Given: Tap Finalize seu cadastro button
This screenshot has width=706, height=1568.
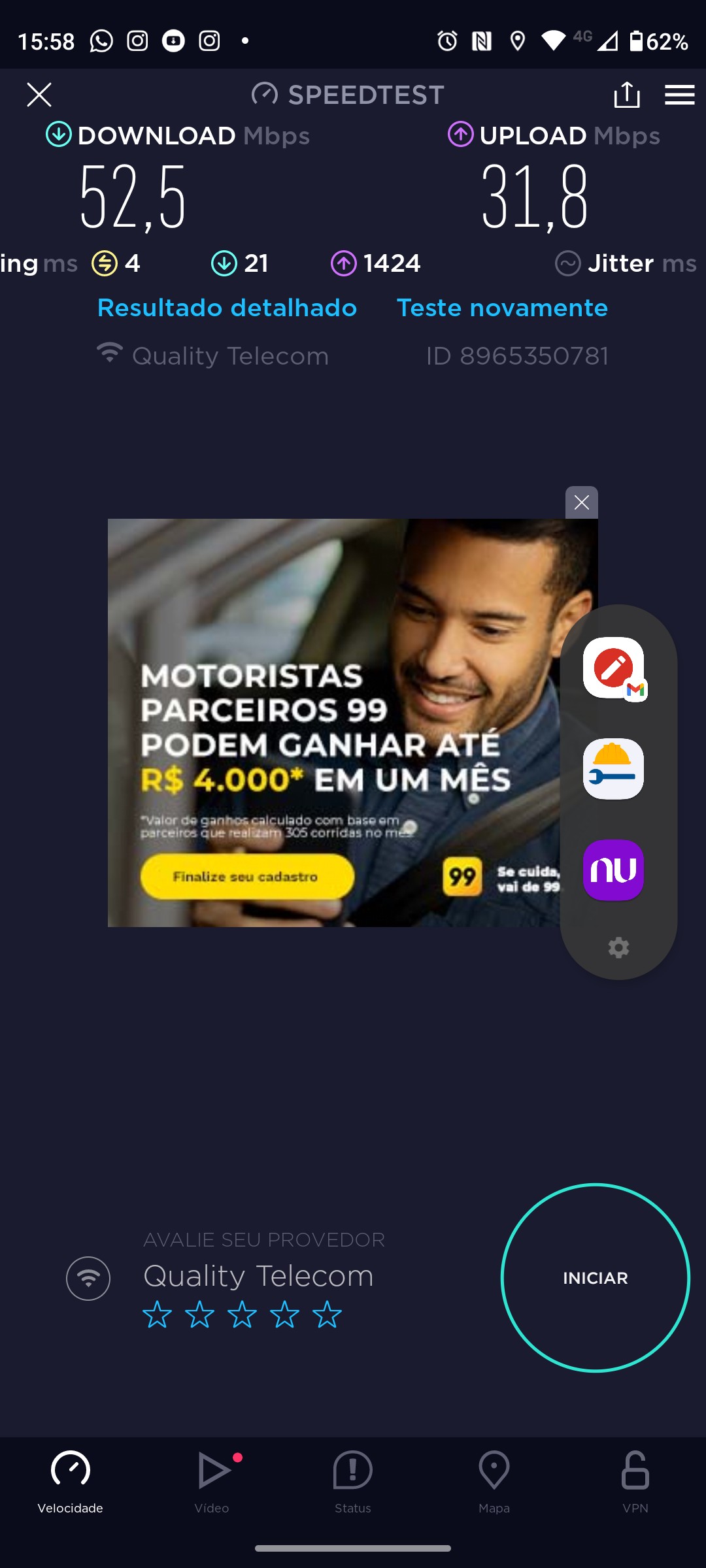Looking at the screenshot, I should (x=246, y=877).
